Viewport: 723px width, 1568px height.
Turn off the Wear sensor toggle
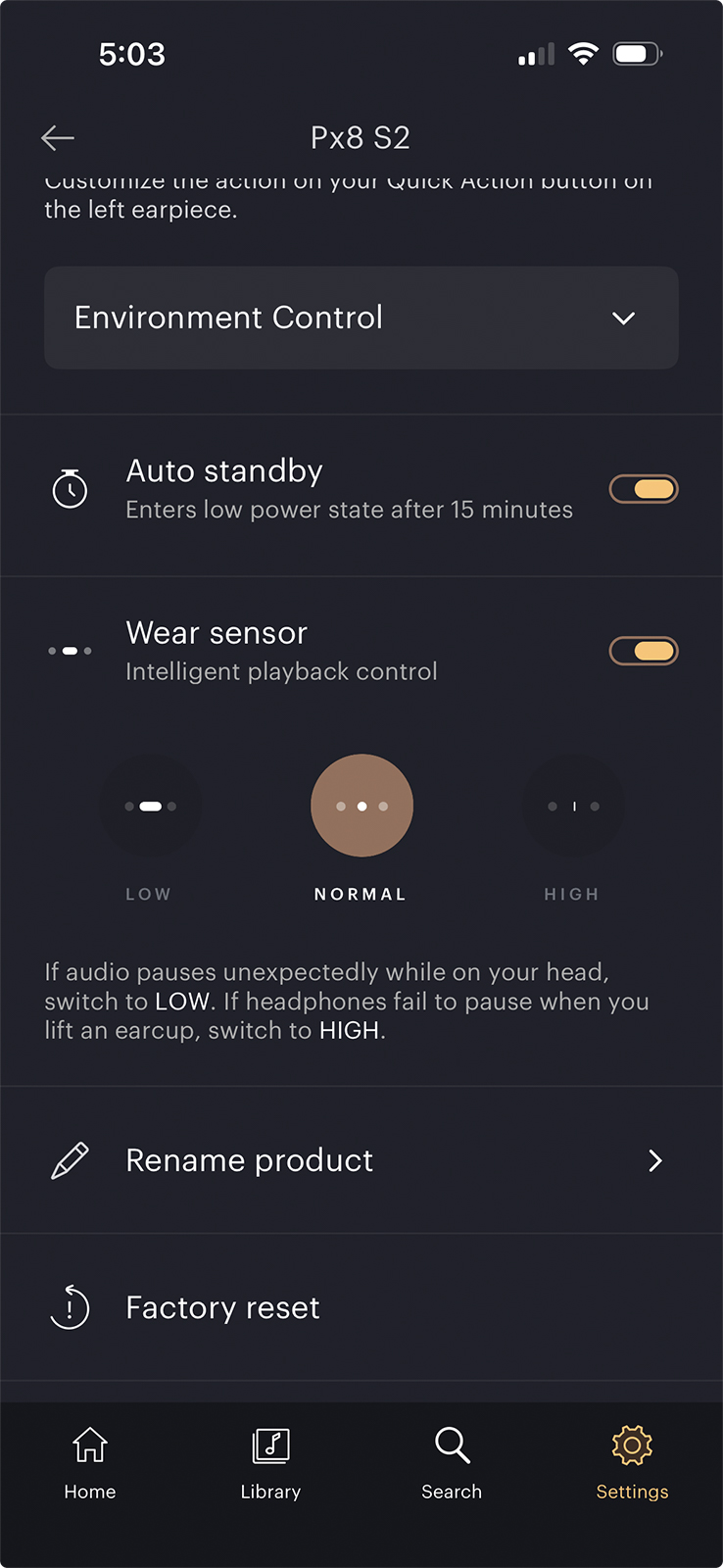point(644,650)
